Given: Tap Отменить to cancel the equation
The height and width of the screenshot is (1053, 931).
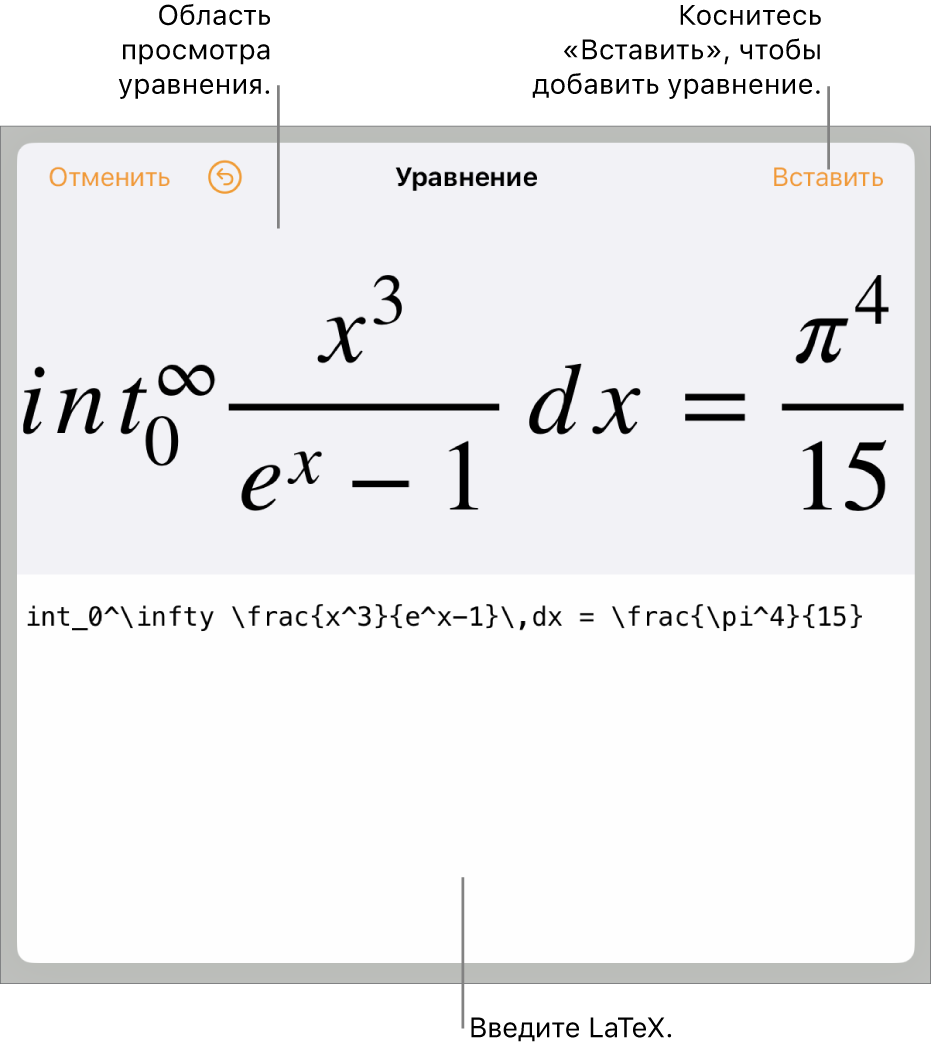Looking at the screenshot, I should [109, 178].
